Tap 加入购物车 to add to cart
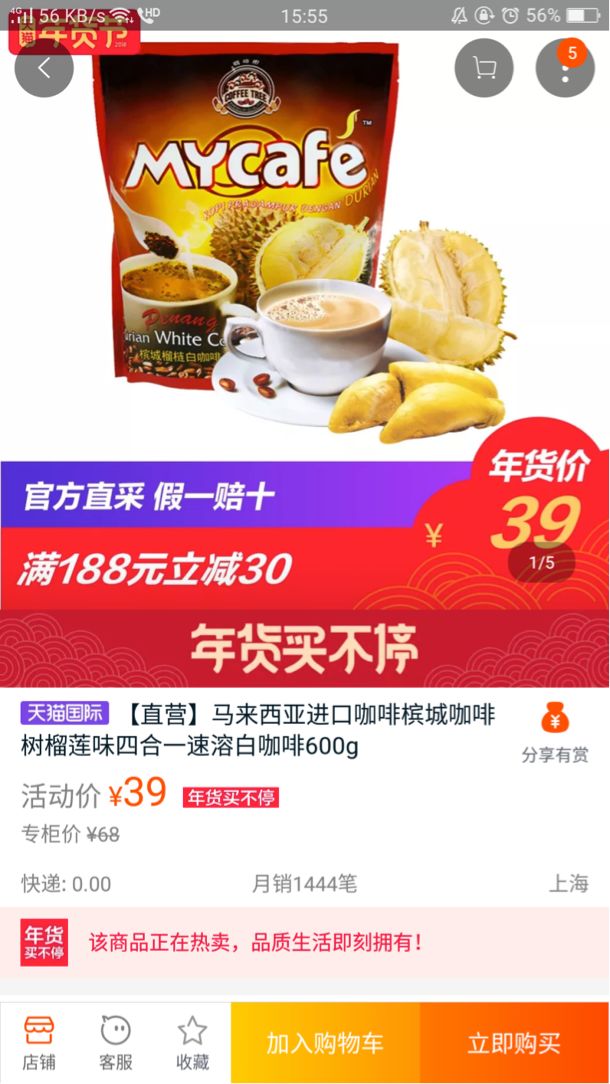The height and width of the screenshot is (1084, 610). (x=325, y=1043)
